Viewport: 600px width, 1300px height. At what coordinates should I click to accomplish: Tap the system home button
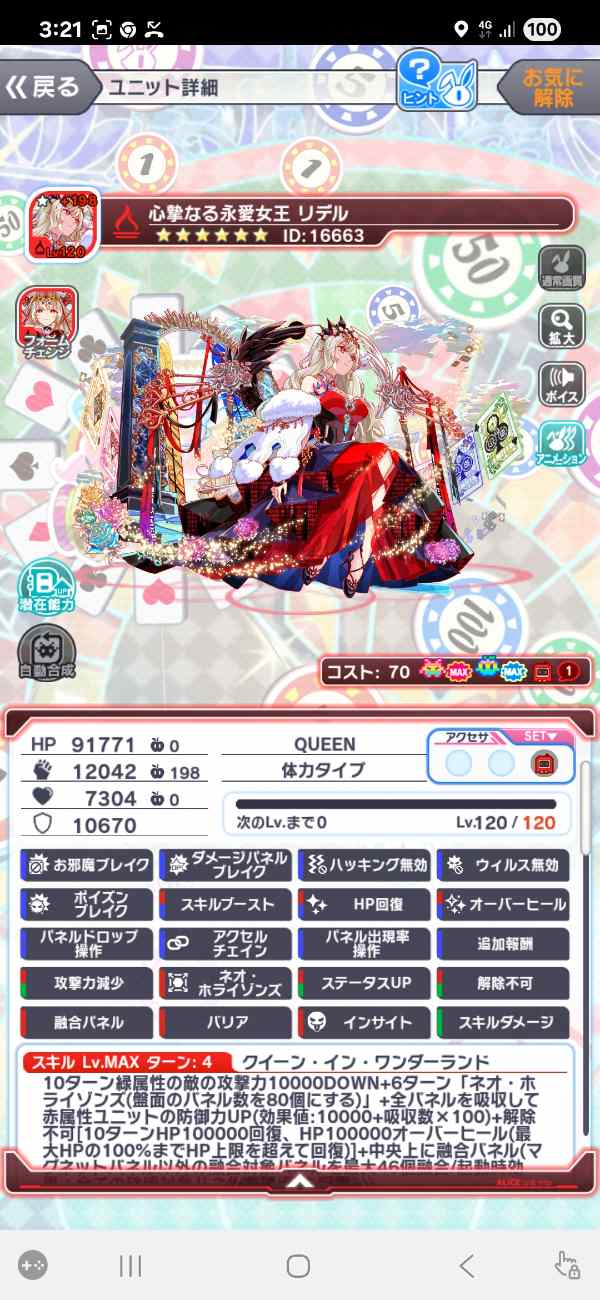298,1266
